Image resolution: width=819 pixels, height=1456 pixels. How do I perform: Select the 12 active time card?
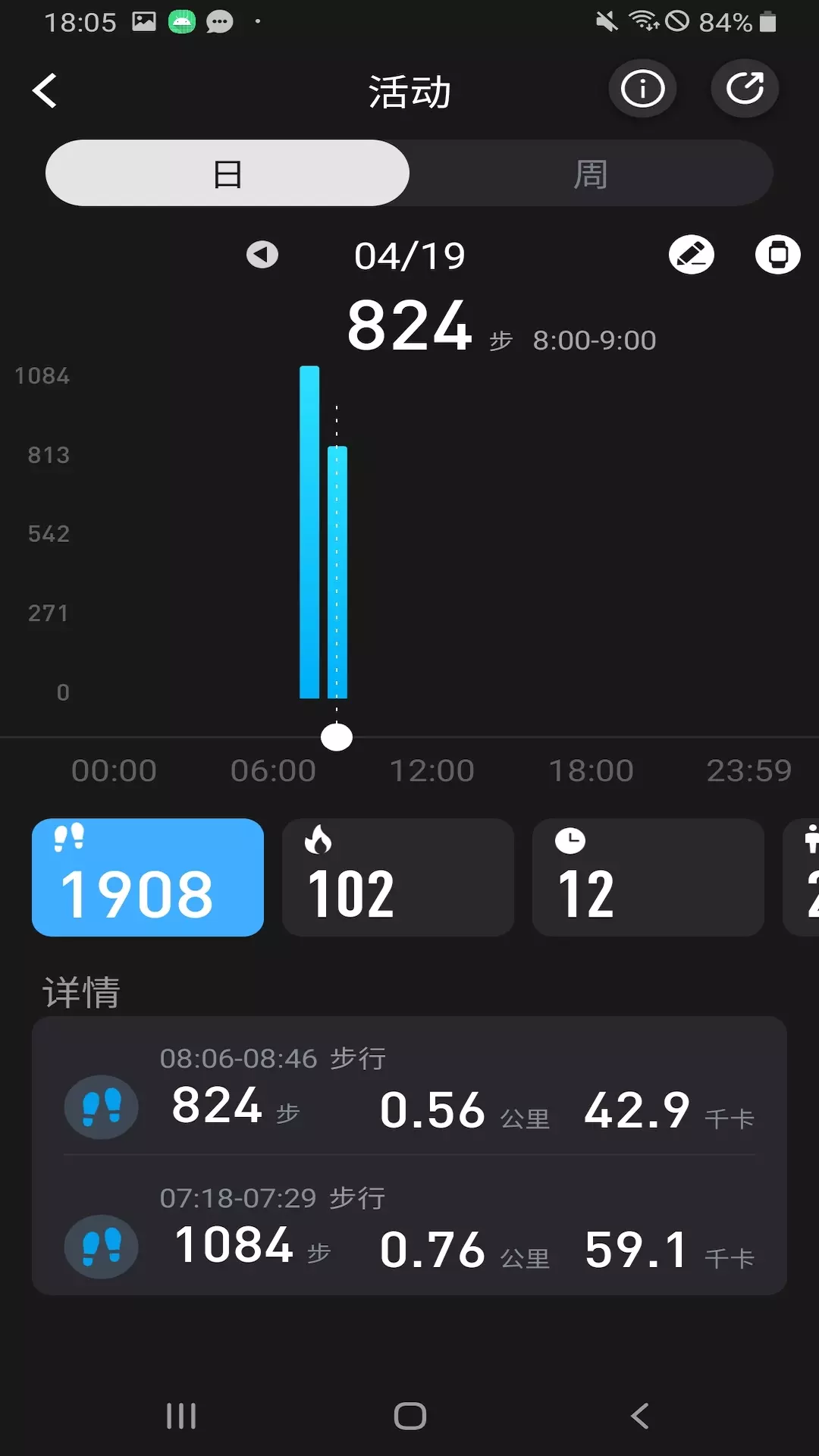tap(648, 877)
